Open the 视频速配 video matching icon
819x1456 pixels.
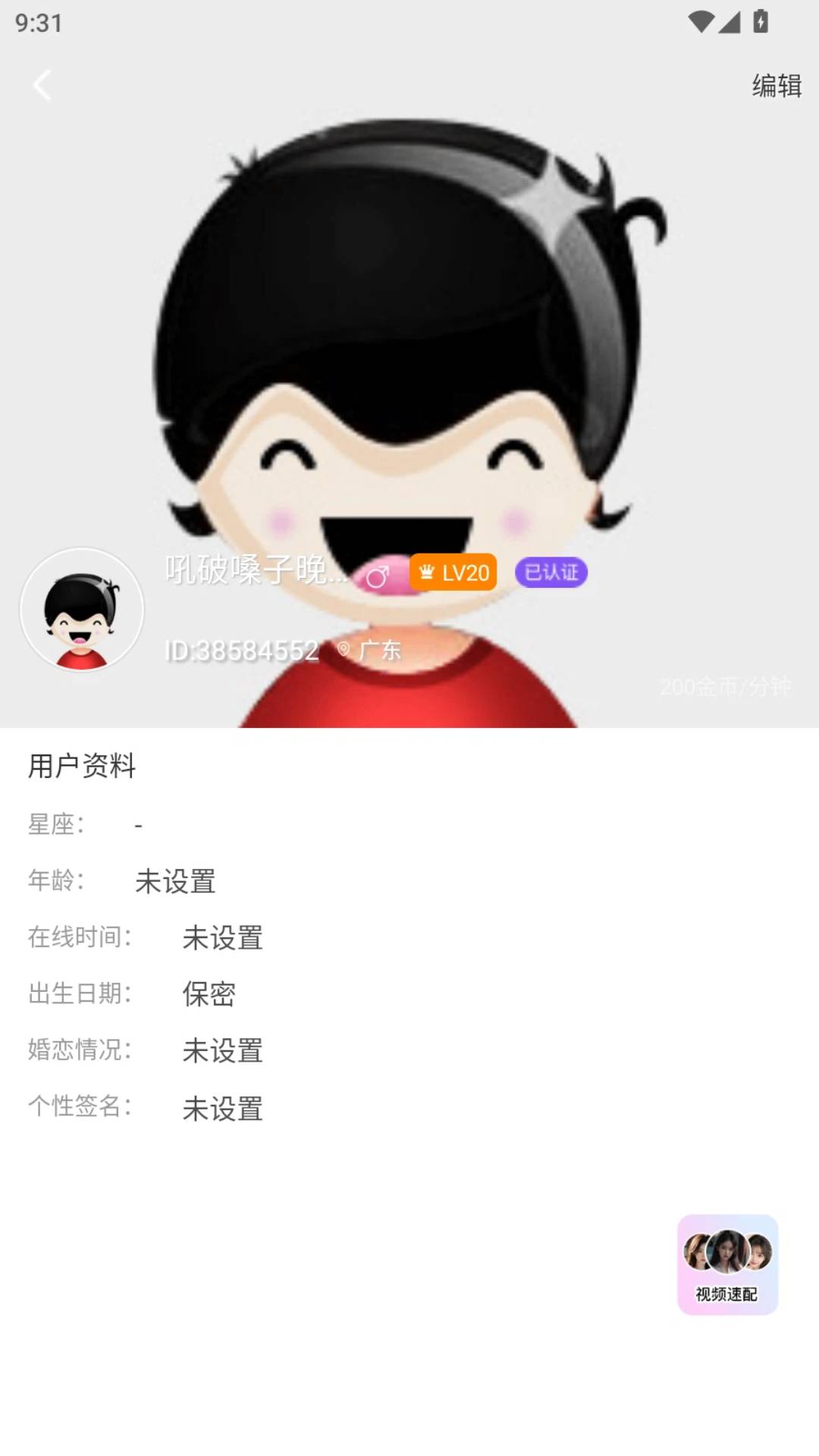726,1263
